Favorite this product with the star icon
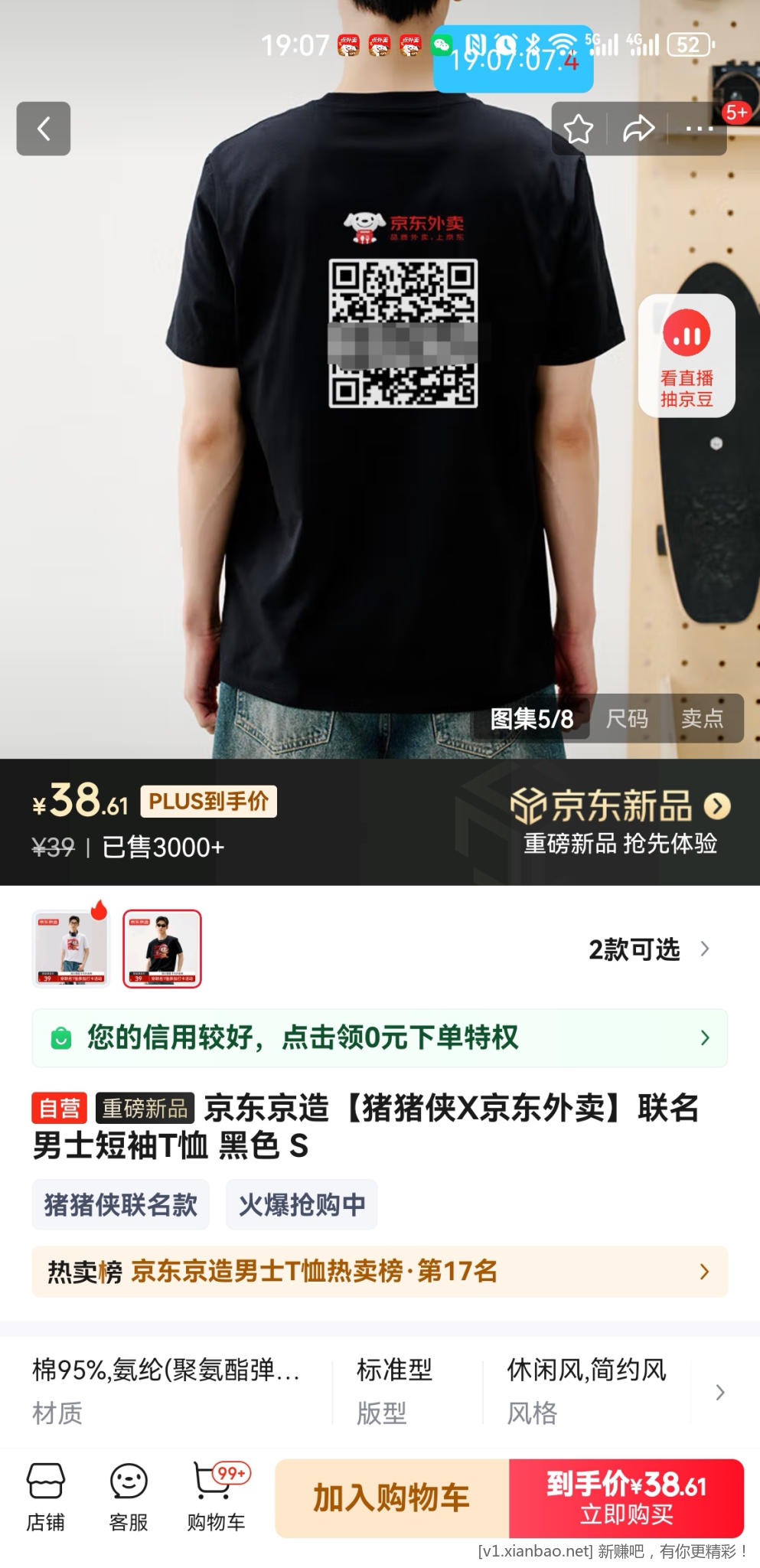 (579, 129)
